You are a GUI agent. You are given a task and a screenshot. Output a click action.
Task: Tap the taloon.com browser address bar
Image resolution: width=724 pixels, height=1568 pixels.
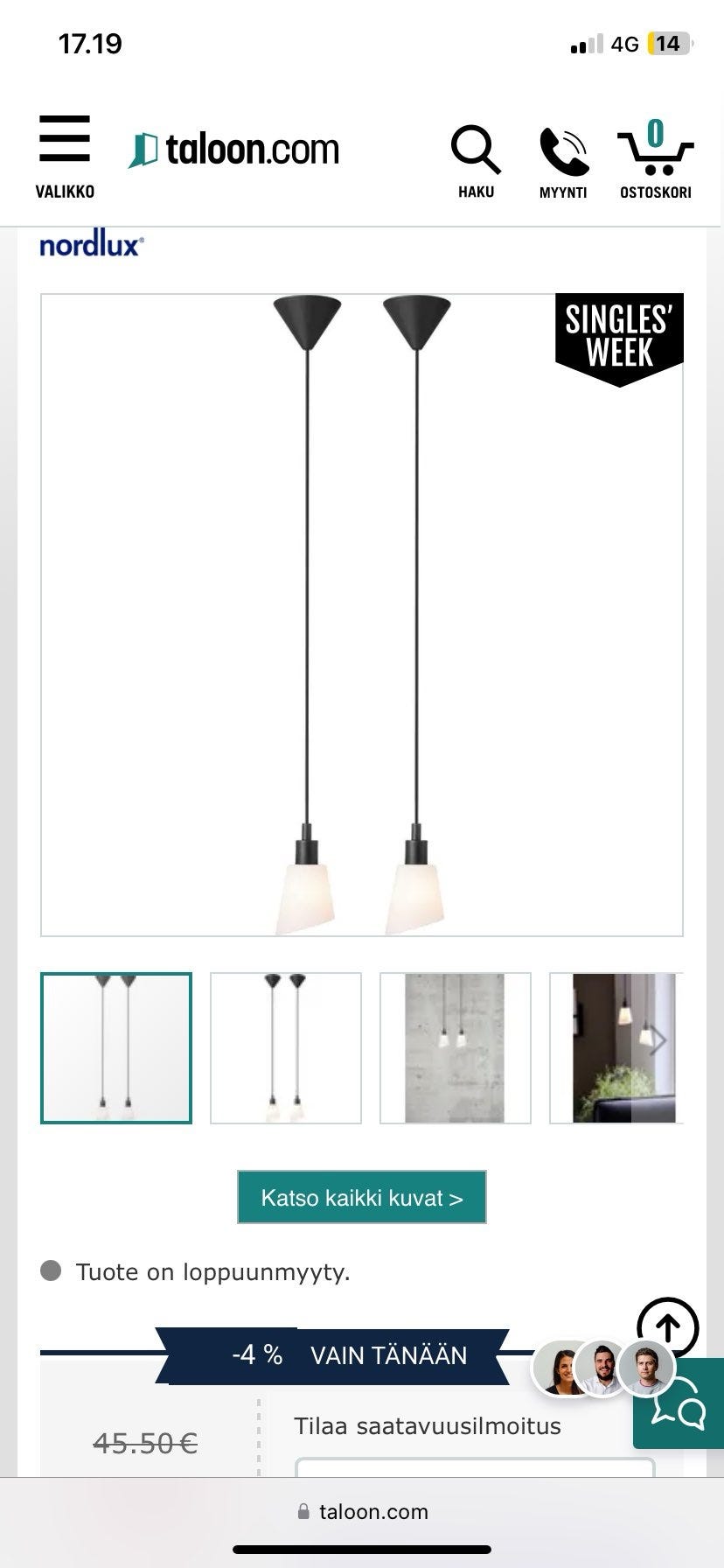point(362,1512)
